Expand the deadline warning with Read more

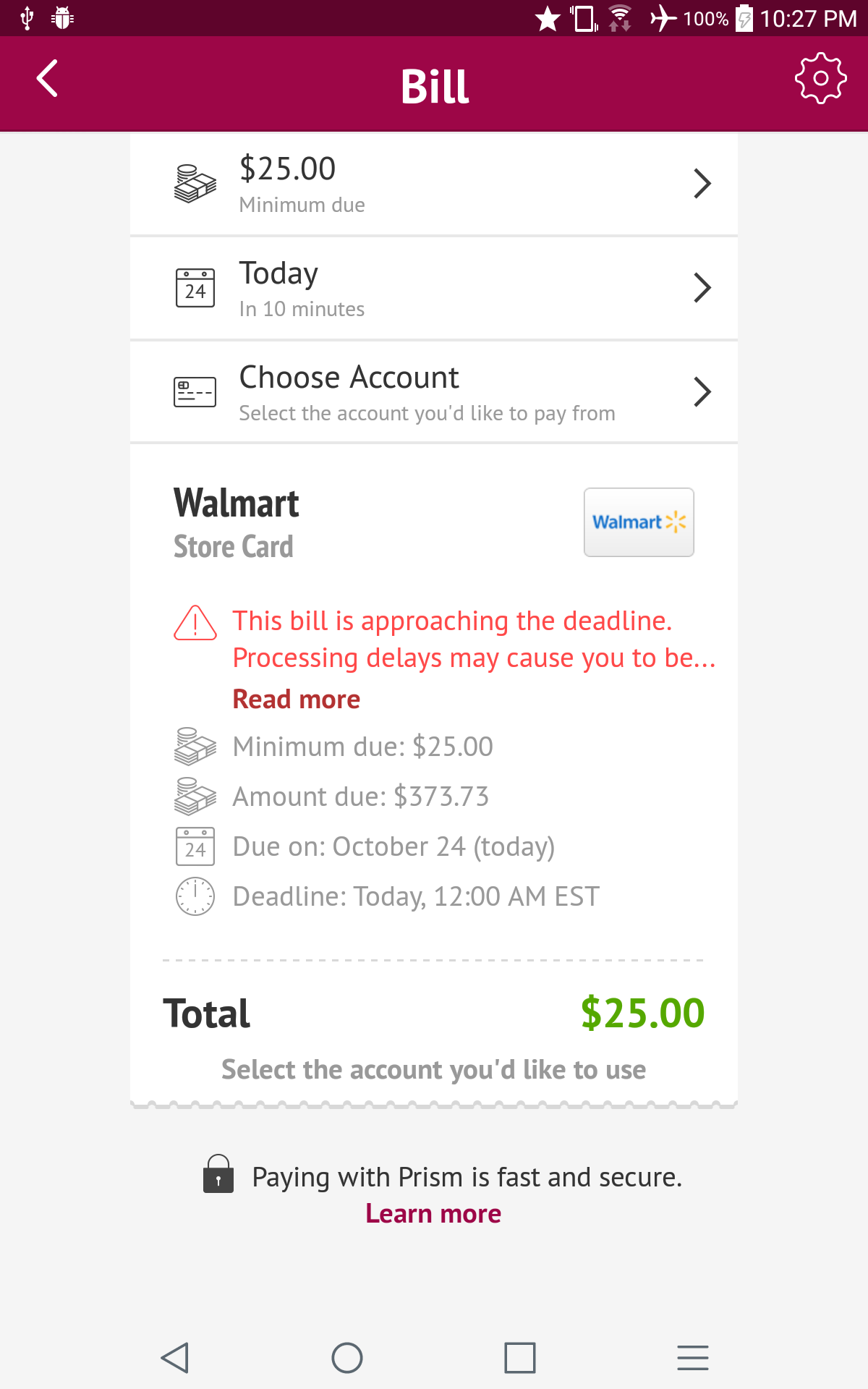pos(296,700)
